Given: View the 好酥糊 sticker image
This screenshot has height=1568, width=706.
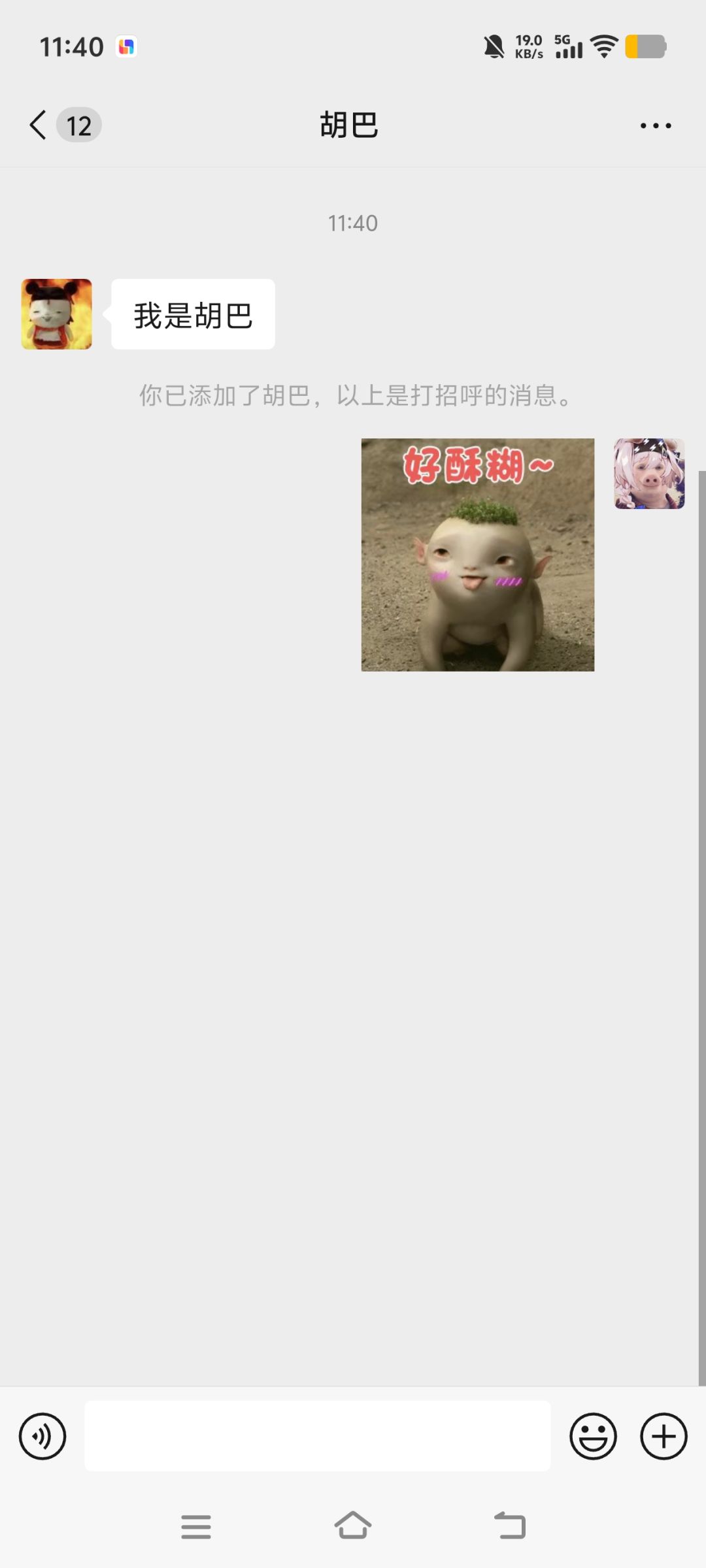Looking at the screenshot, I should pos(478,555).
